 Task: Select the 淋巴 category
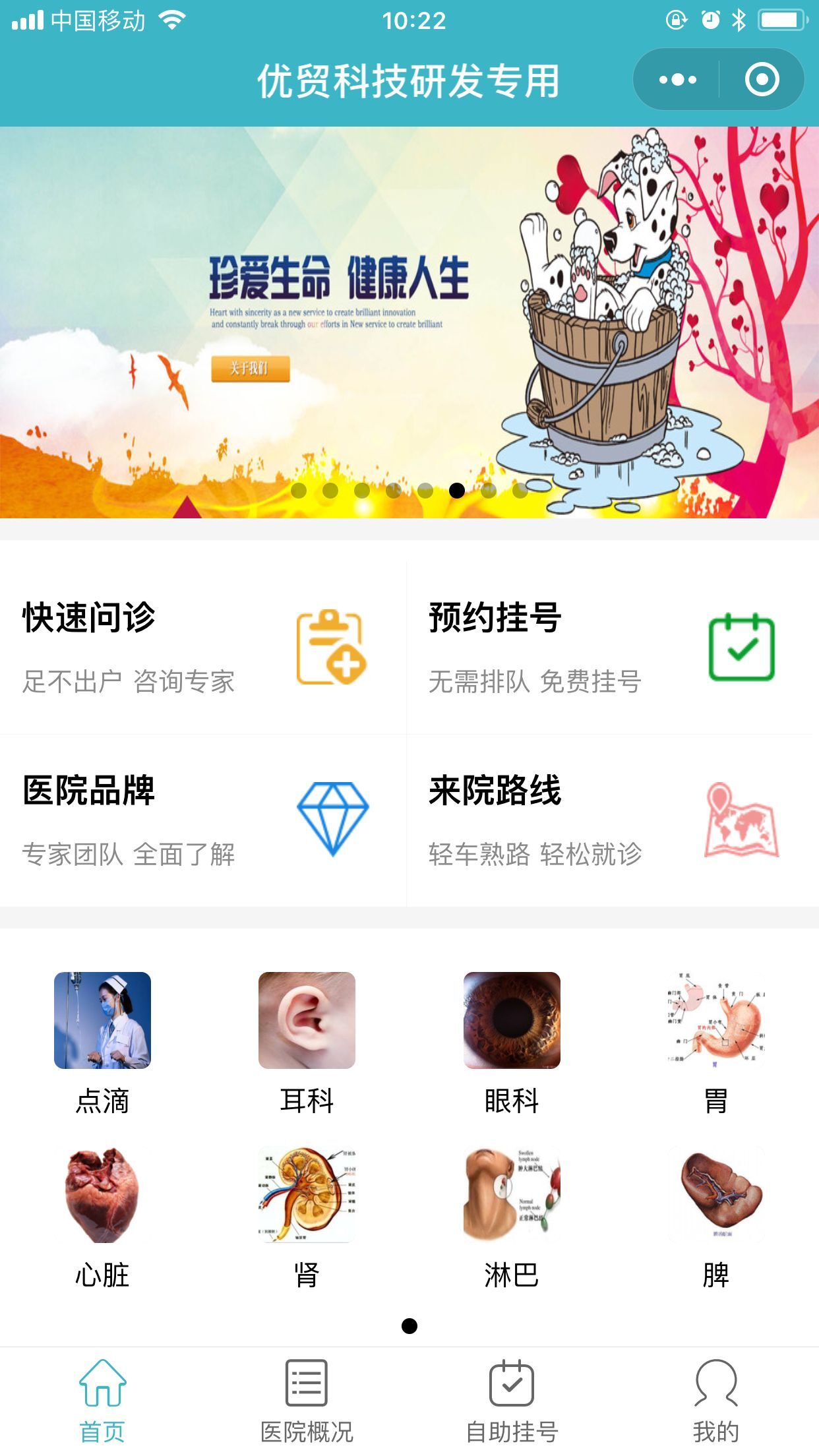pyautogui.click(x=512, y=1217)
